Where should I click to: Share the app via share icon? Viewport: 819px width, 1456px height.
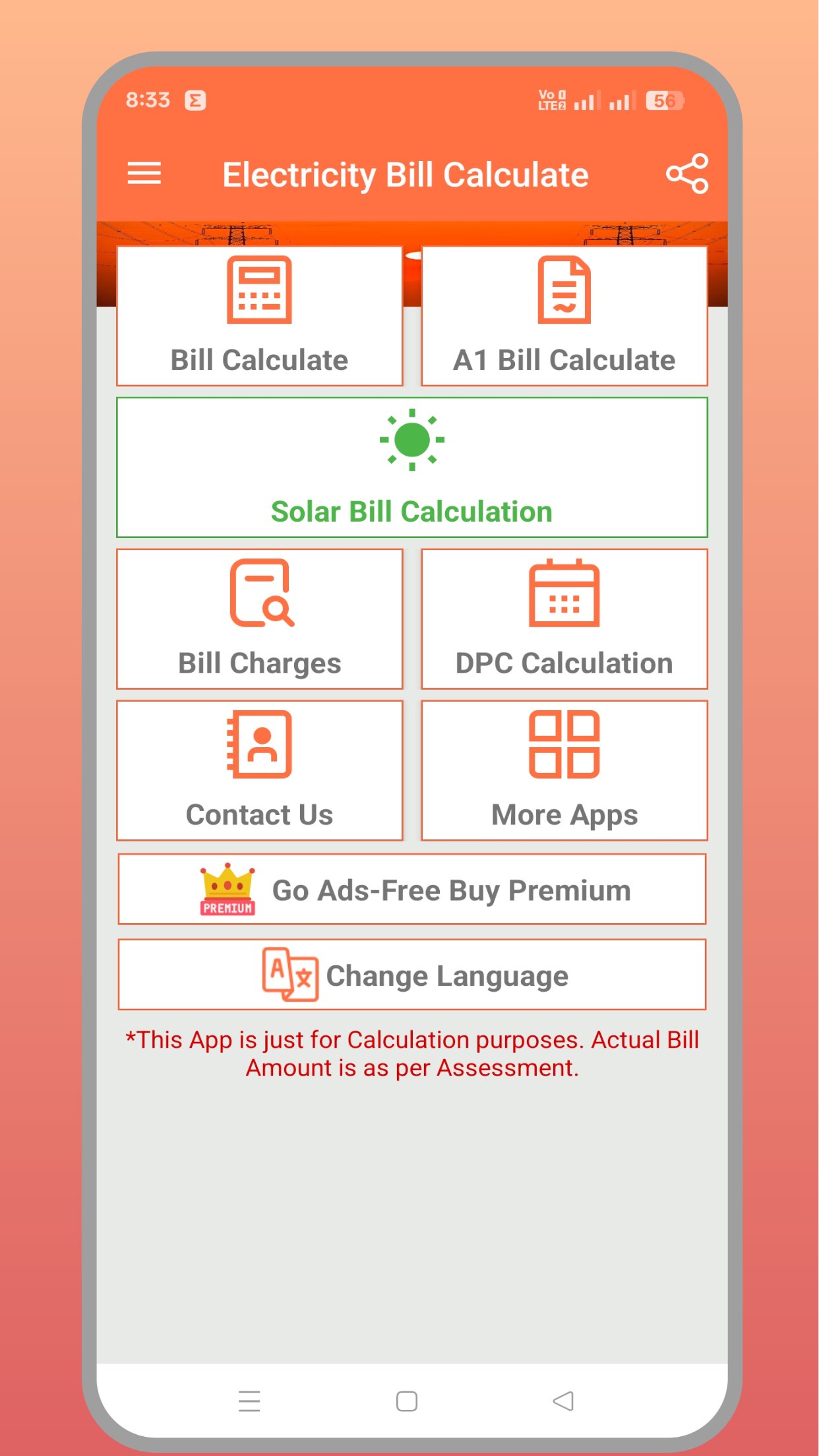click(687, 174)
